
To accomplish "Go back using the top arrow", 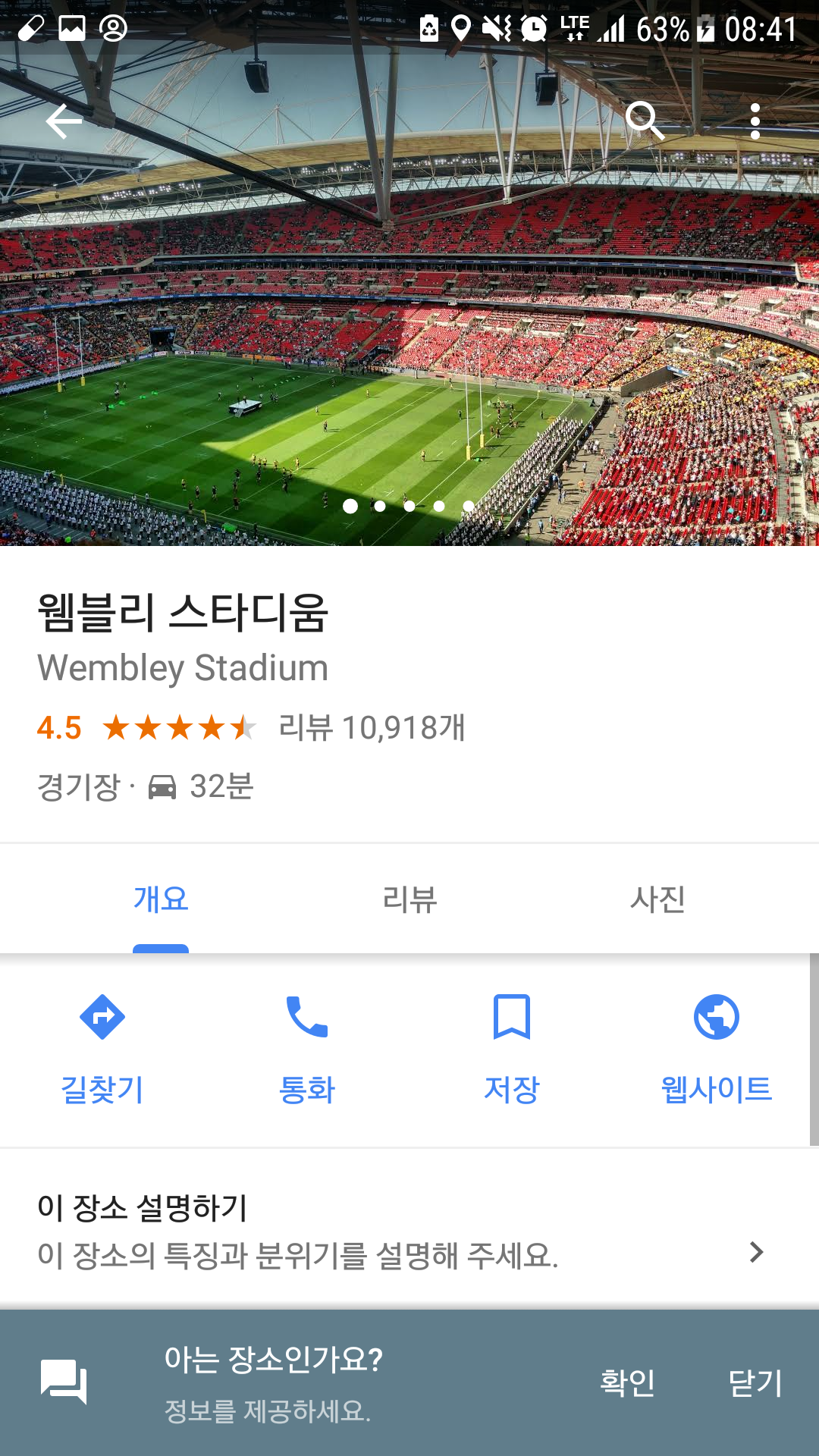I will click(64, 121).
